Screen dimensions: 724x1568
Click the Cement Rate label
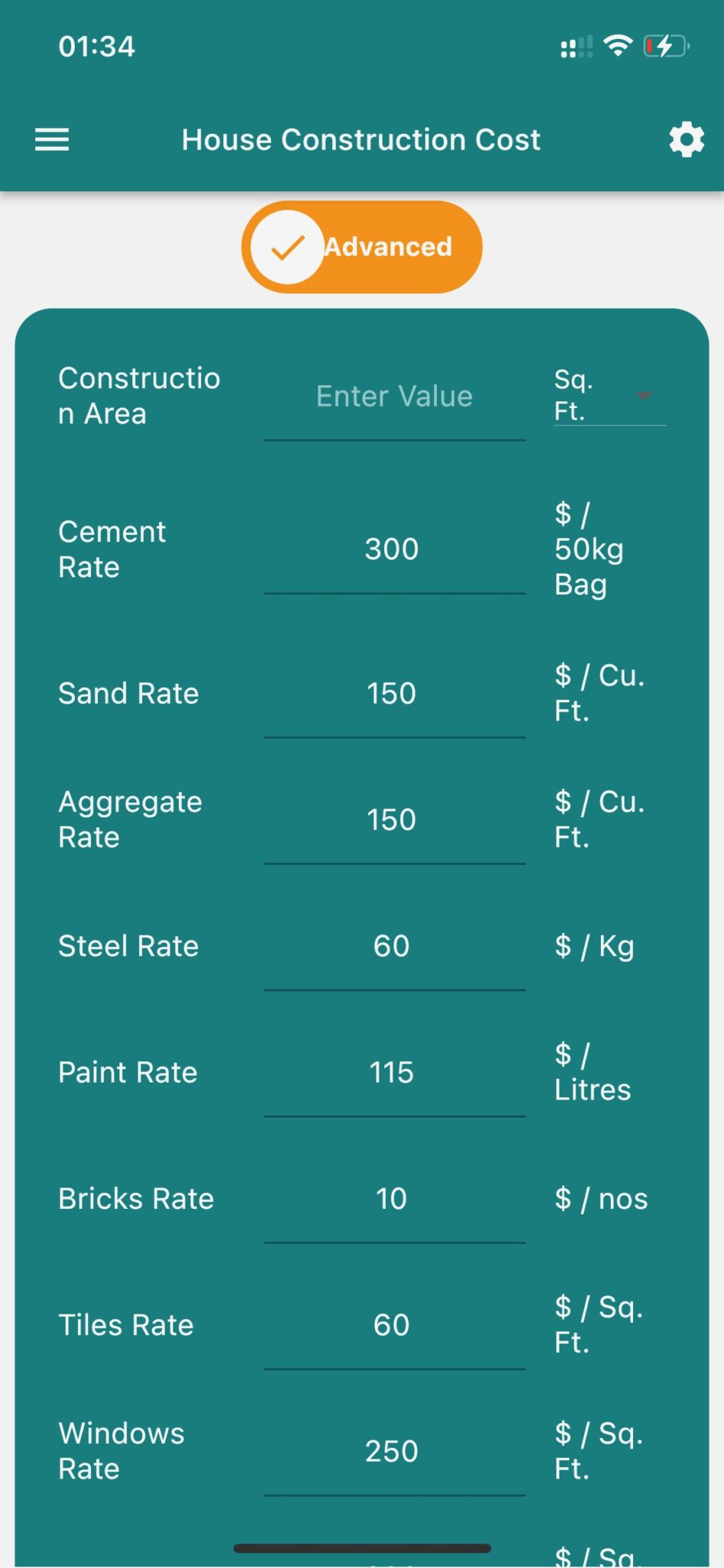click(112, 549)
